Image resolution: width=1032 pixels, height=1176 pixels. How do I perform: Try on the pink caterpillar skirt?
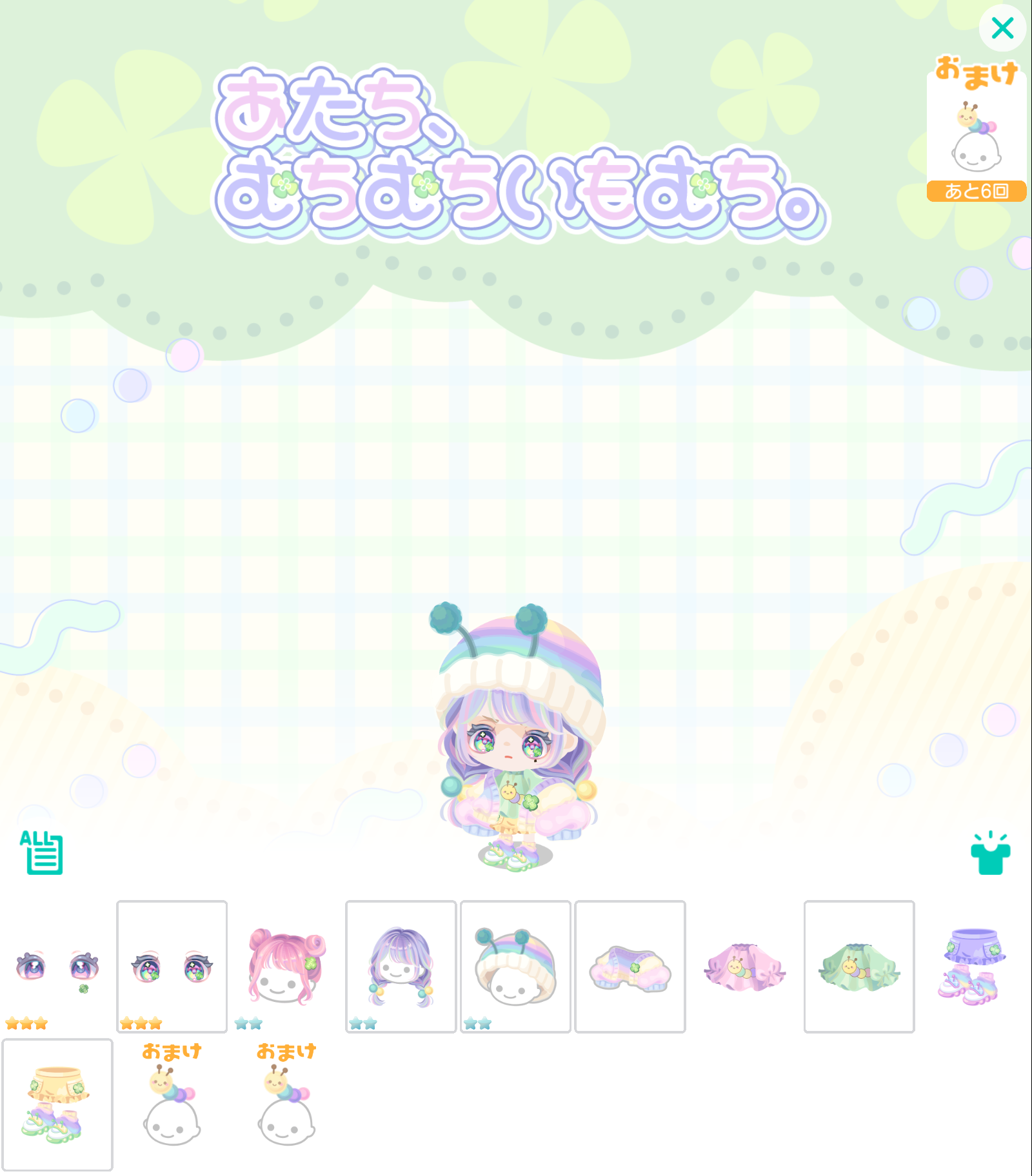coord(744,966)
